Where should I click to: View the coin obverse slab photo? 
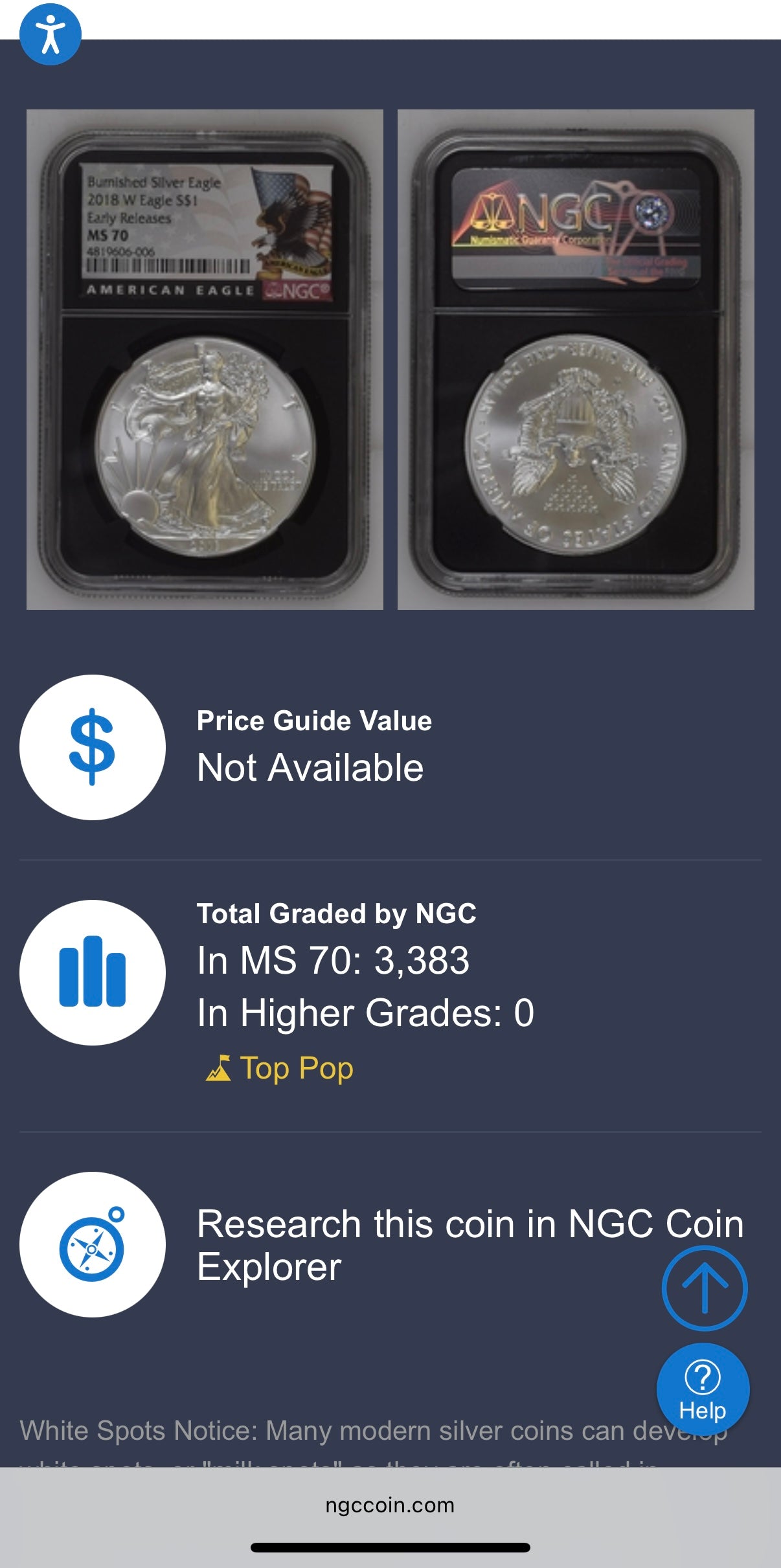[x=205, y=359]
